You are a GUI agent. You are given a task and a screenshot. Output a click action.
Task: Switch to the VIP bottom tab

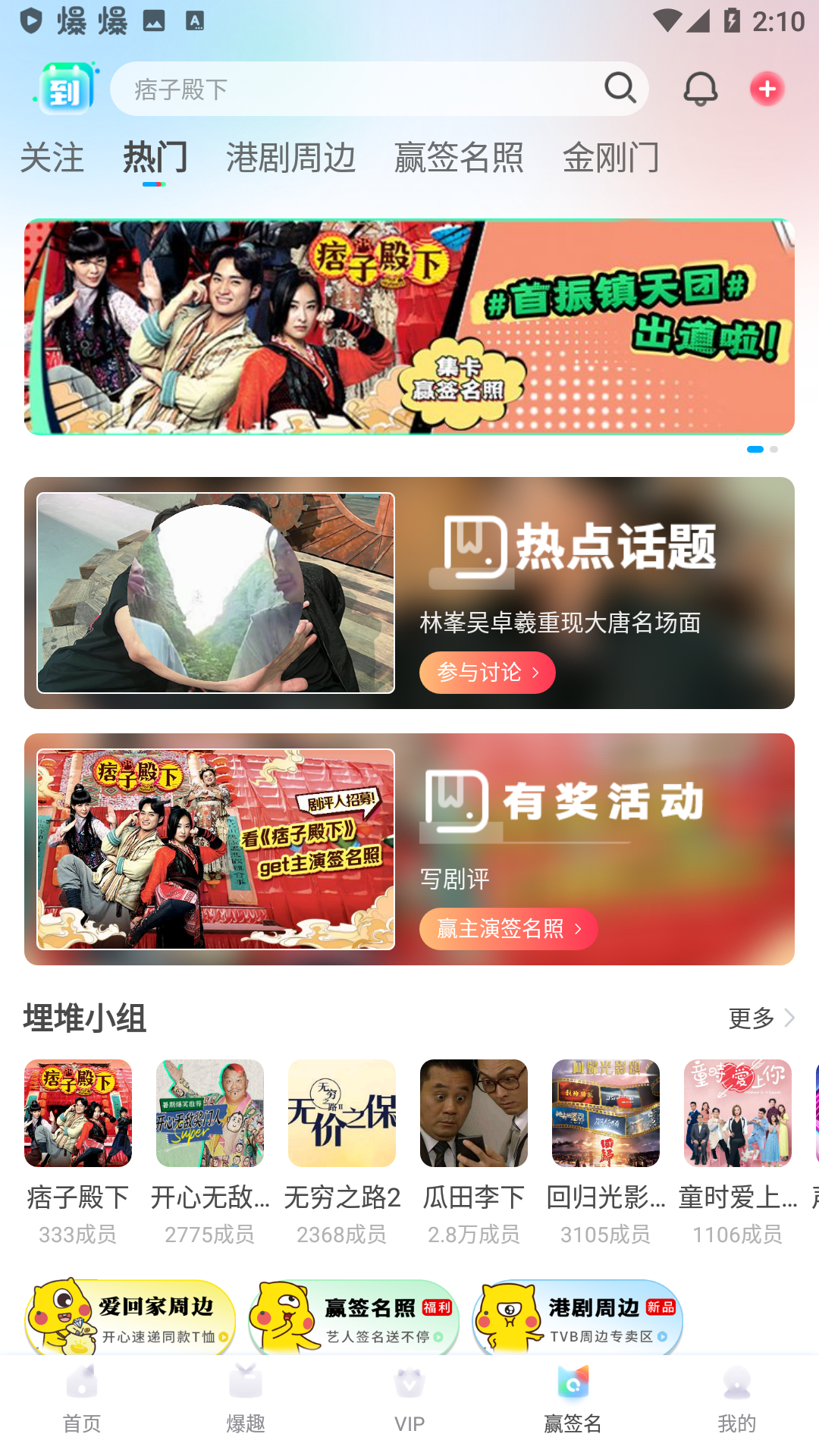pos(409,1399)
